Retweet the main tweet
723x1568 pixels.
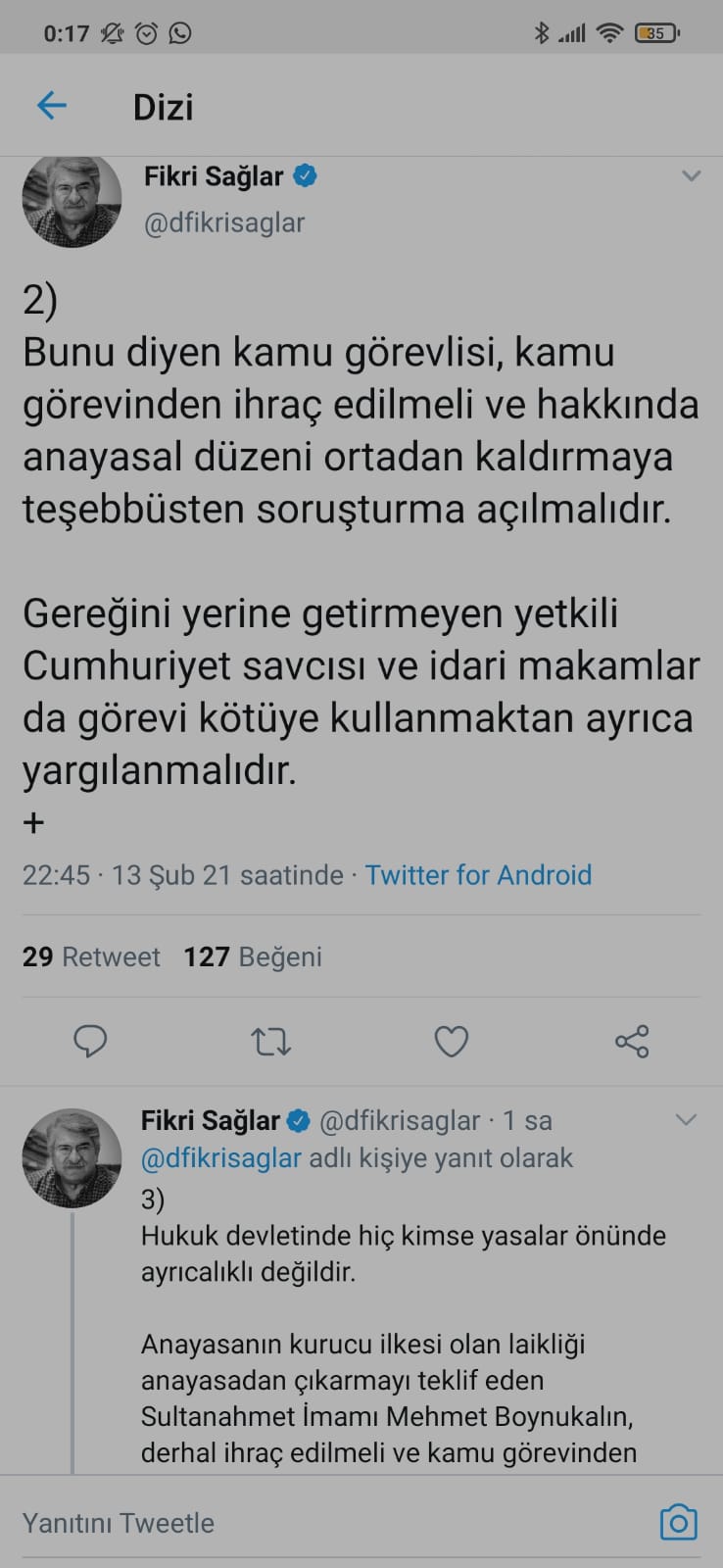[x=270, y=1041]
